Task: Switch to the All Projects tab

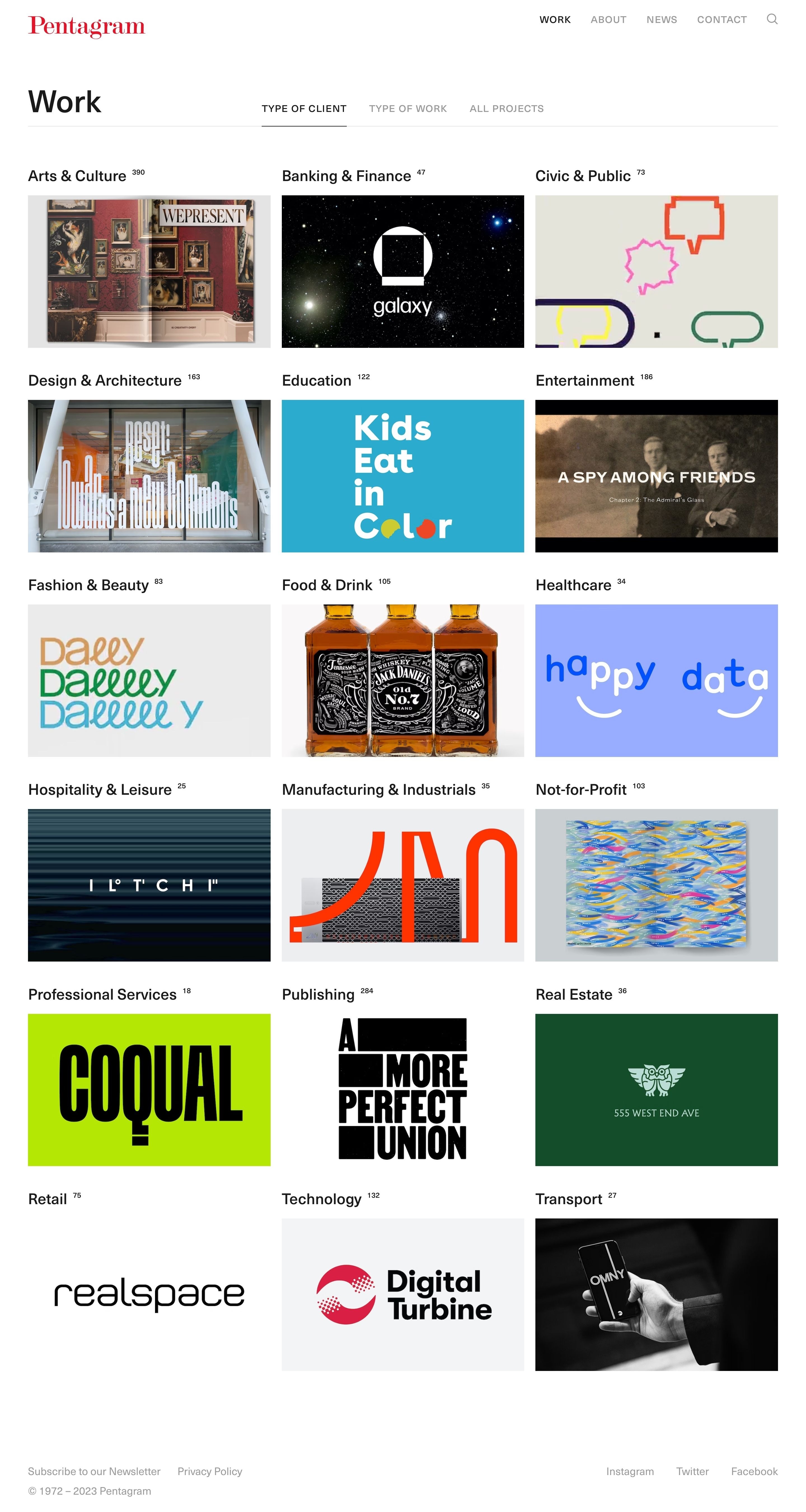Action: click(506, 109)
